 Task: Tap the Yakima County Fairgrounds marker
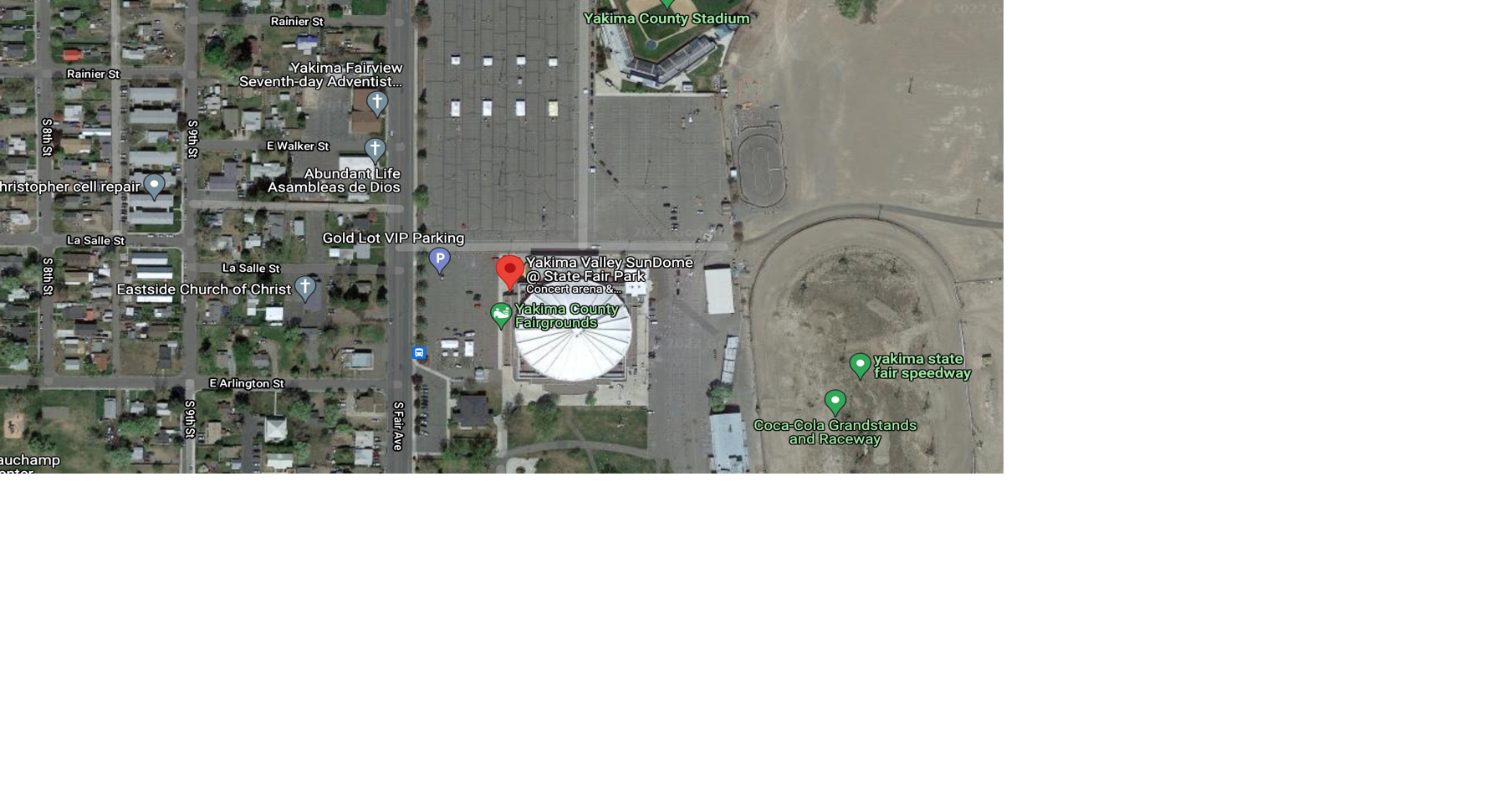point(501,315)
